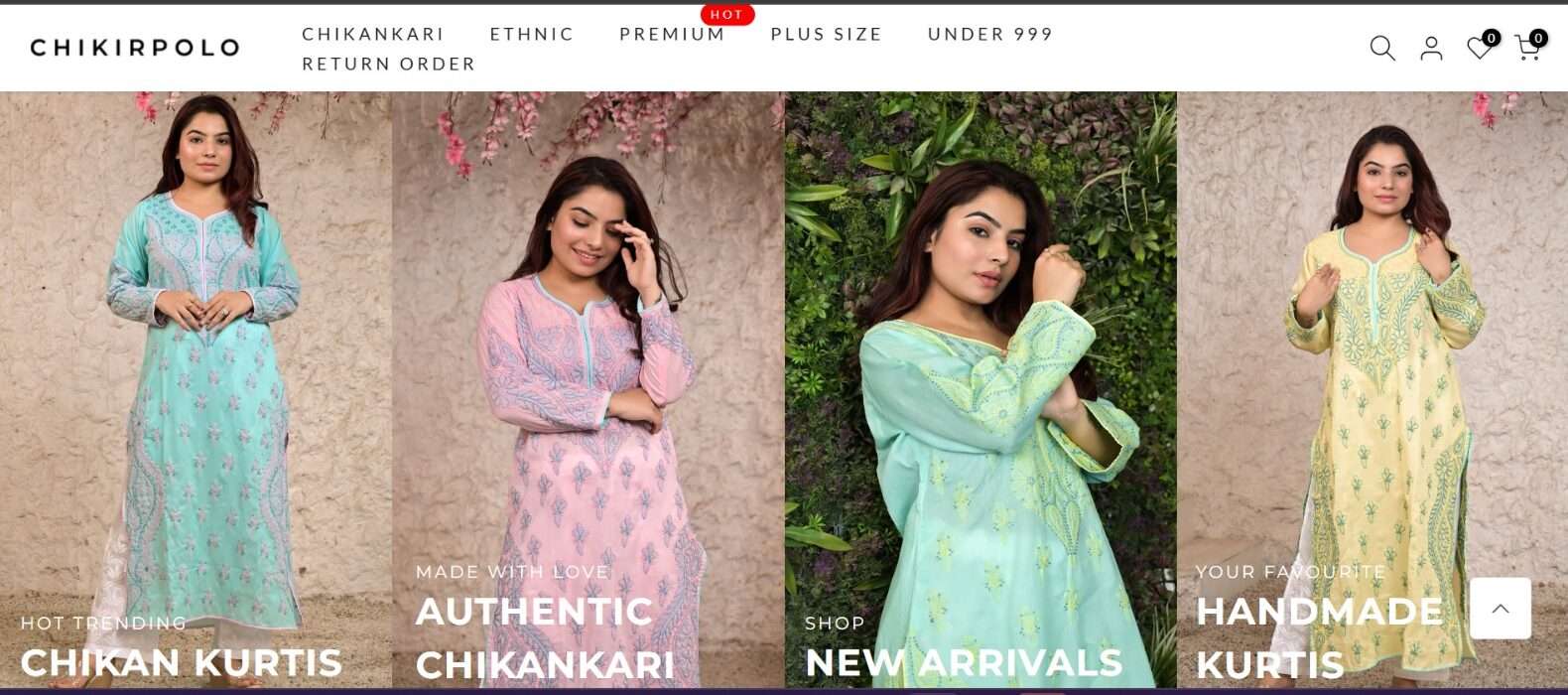Browse the Premium collection
This screenshot has height=695, width=1568.
(x=672, y=34)
